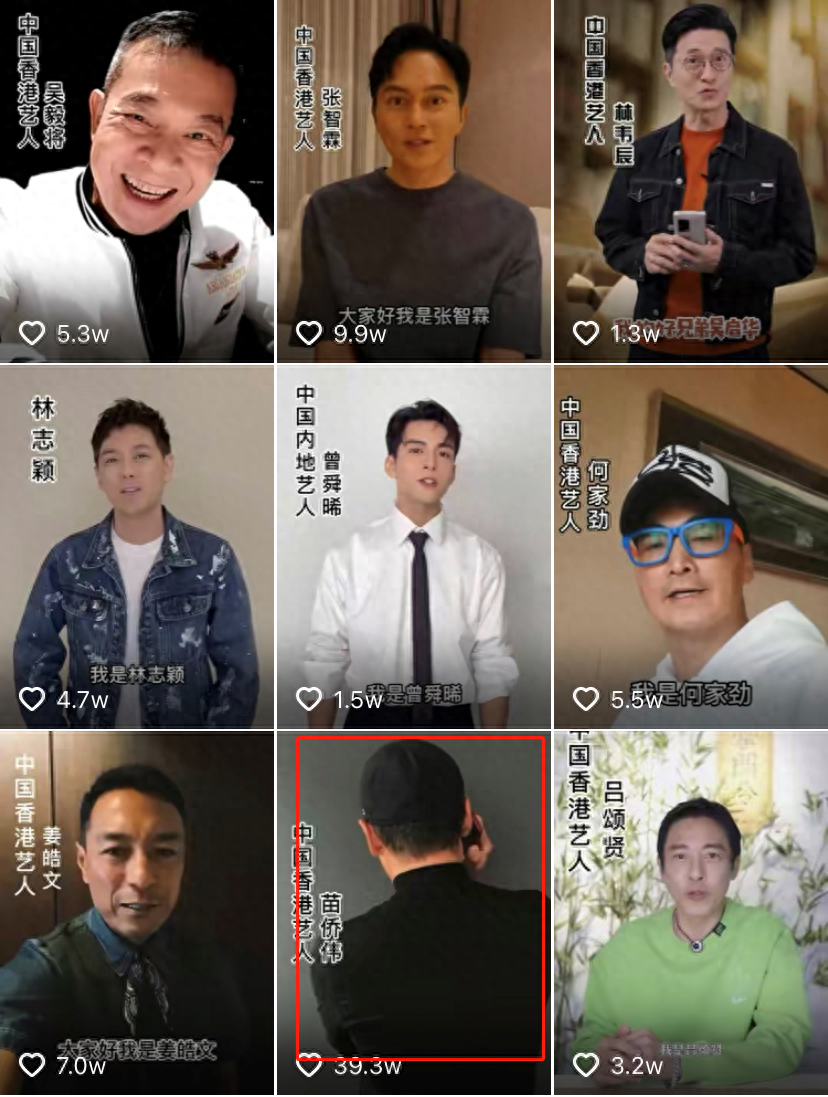
Task: Open the 林志颖 video with 4.7w likes
Action: (136, 546)
